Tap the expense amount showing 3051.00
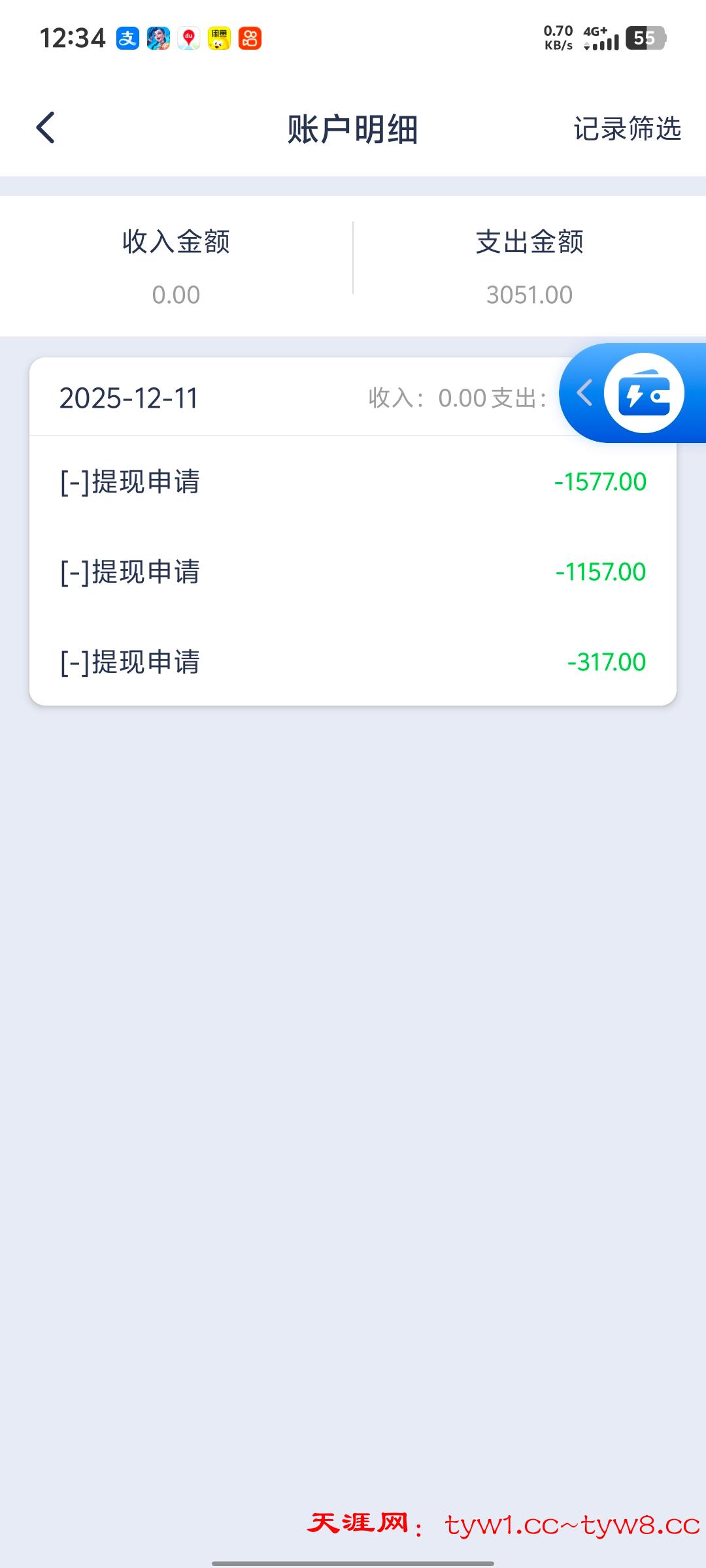The height and width of the screenshot is (1568, 706). pos(529,294)
